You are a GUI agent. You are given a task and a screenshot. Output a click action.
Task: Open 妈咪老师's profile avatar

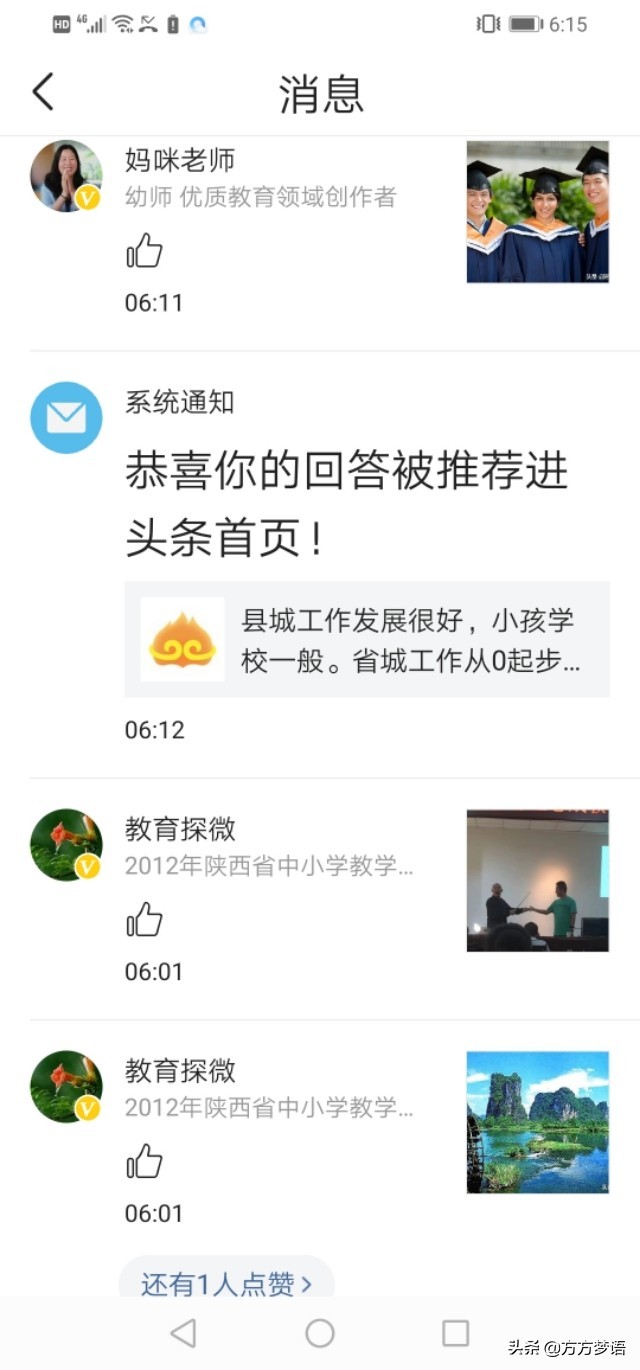66,176
